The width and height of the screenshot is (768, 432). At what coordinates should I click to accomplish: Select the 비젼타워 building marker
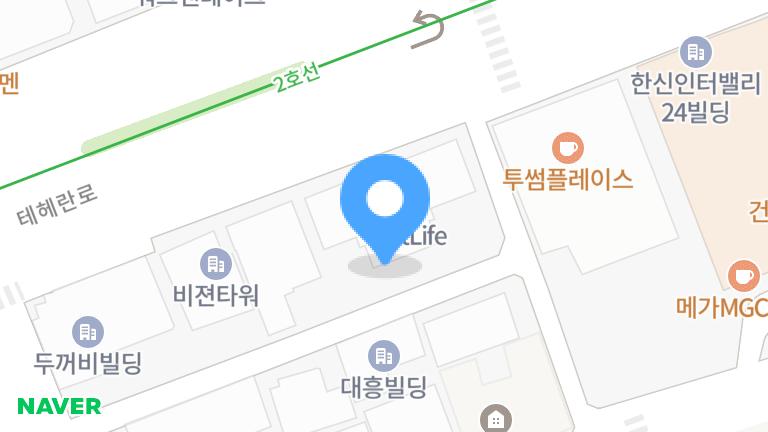pos(215,264)
